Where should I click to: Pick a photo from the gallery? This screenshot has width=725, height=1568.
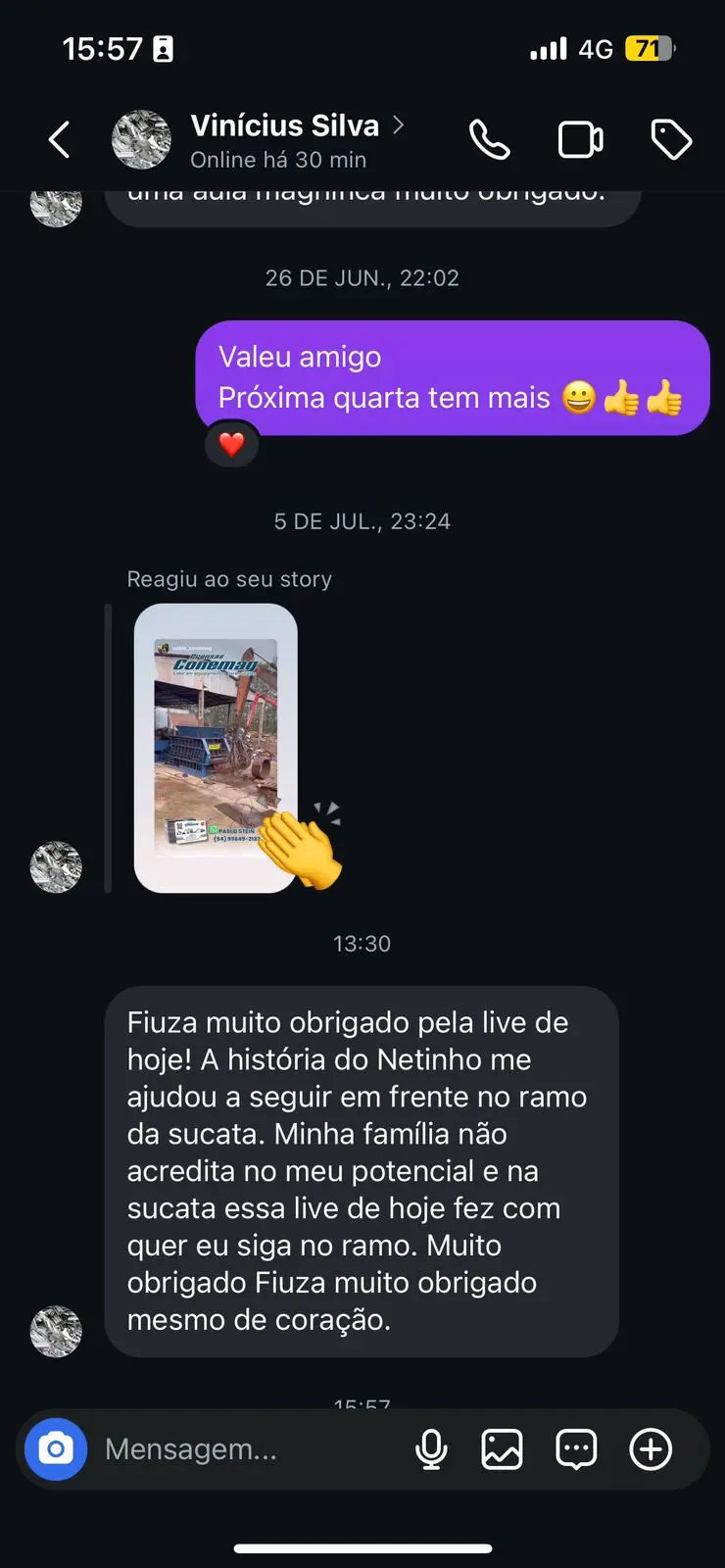click(x=502, y=1448)
